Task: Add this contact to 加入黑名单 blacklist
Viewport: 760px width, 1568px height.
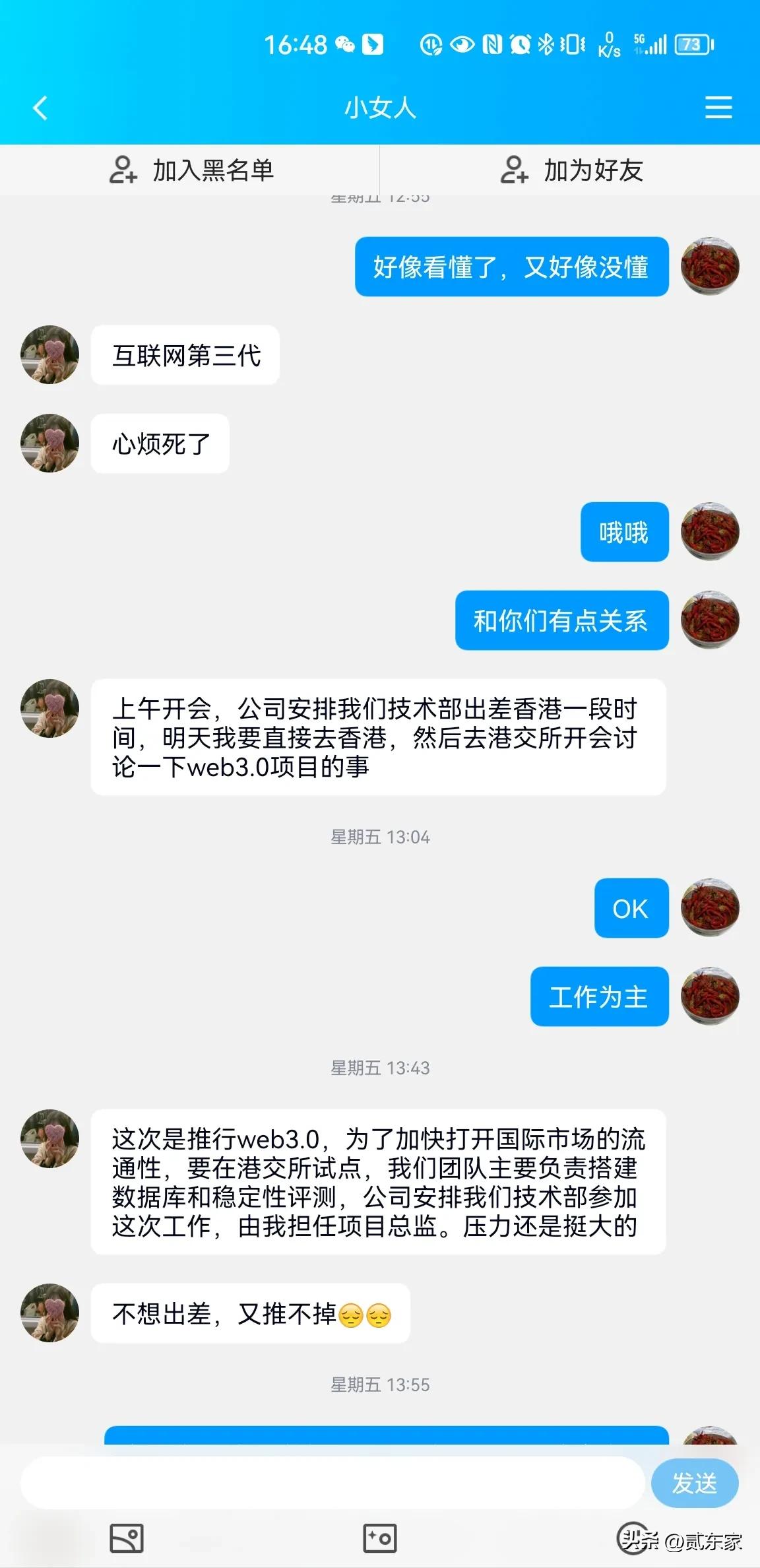Action: pyautogui.click(x=212, y=171)
